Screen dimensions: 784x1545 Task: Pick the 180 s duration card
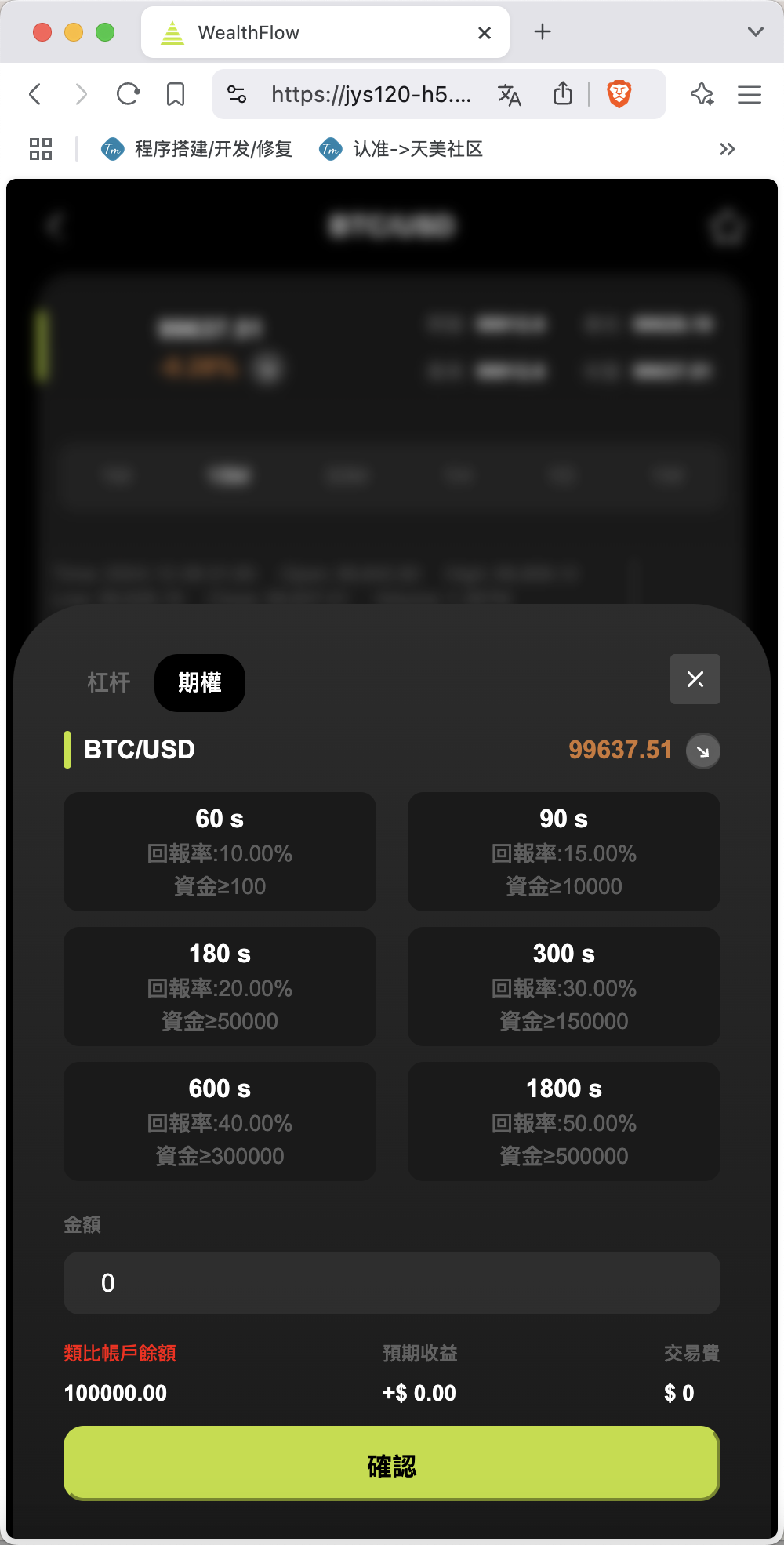220,987
